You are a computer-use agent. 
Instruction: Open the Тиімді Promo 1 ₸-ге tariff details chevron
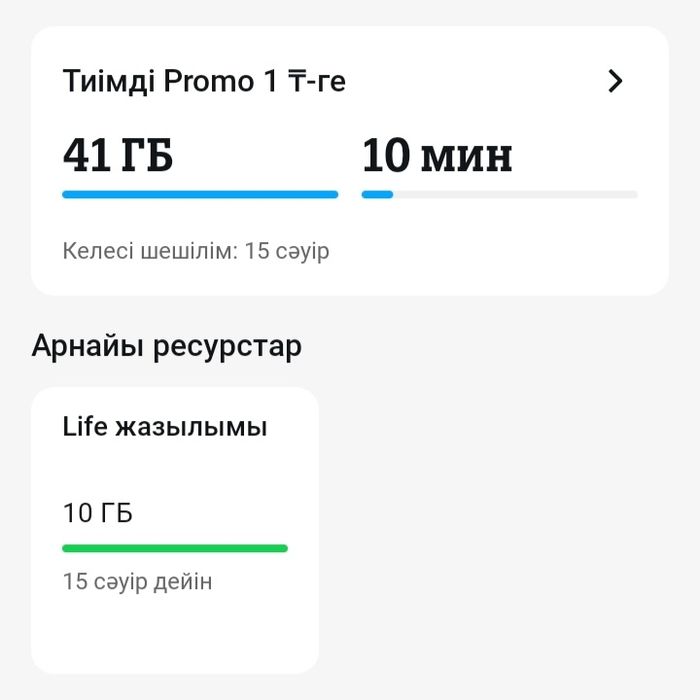click(x=616, y=82)
